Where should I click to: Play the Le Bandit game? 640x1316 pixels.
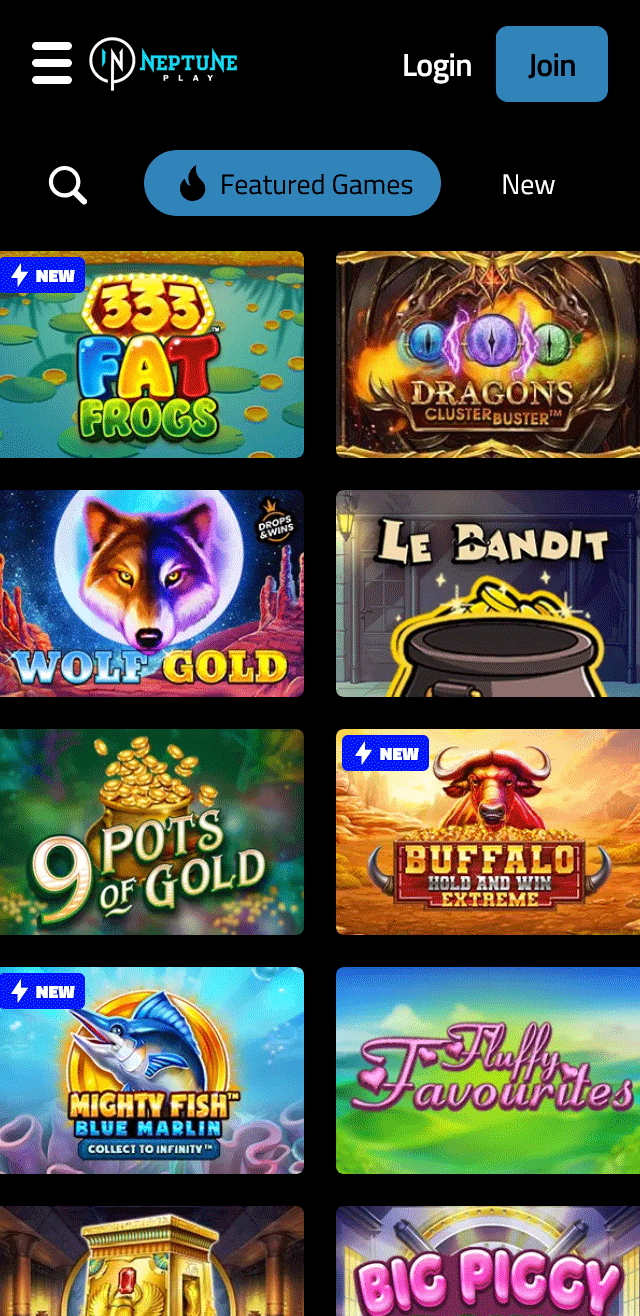[x=488, y=594]
